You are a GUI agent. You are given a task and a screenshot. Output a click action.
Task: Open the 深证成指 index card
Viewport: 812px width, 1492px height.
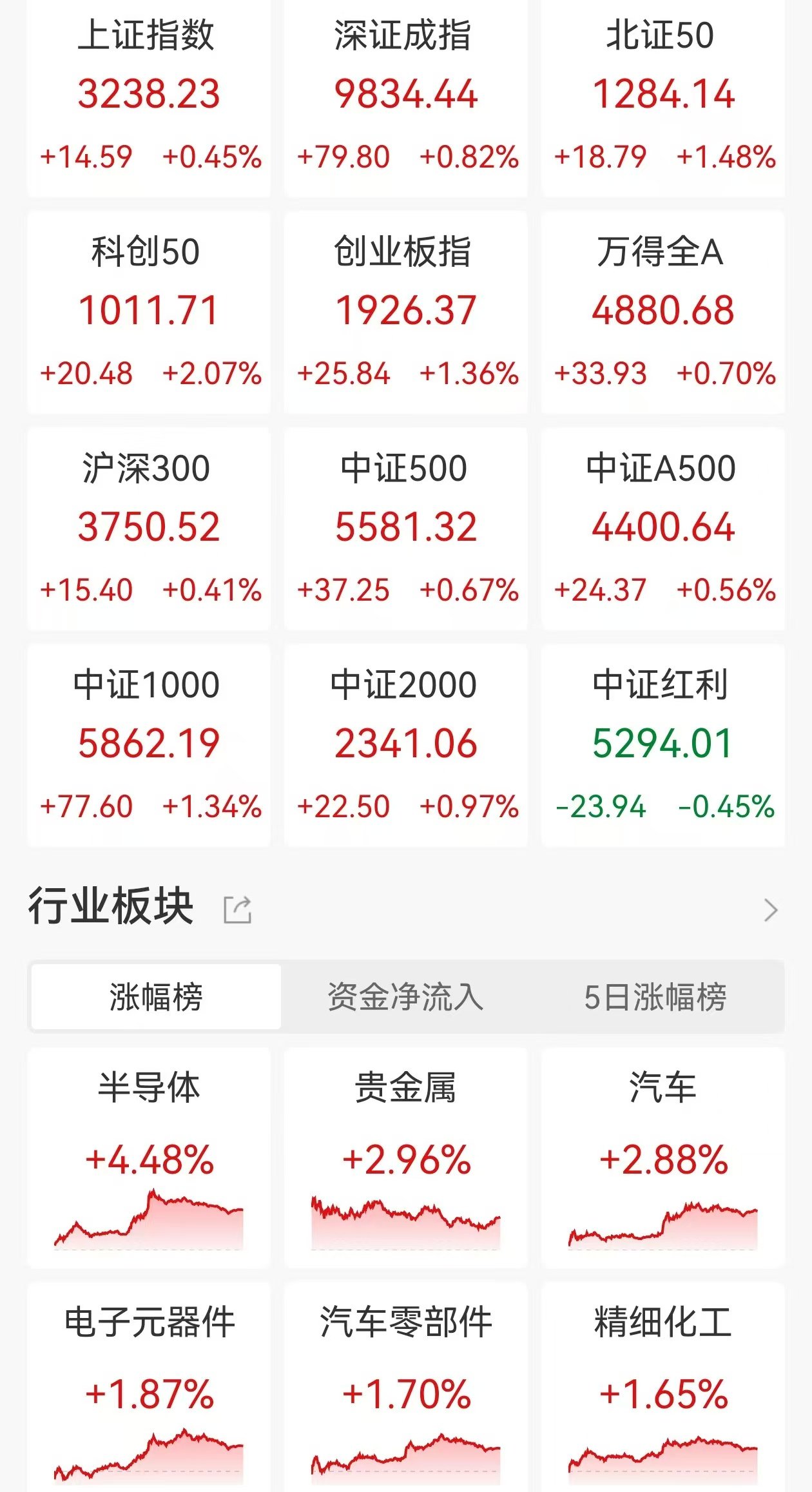pos(406,97)
